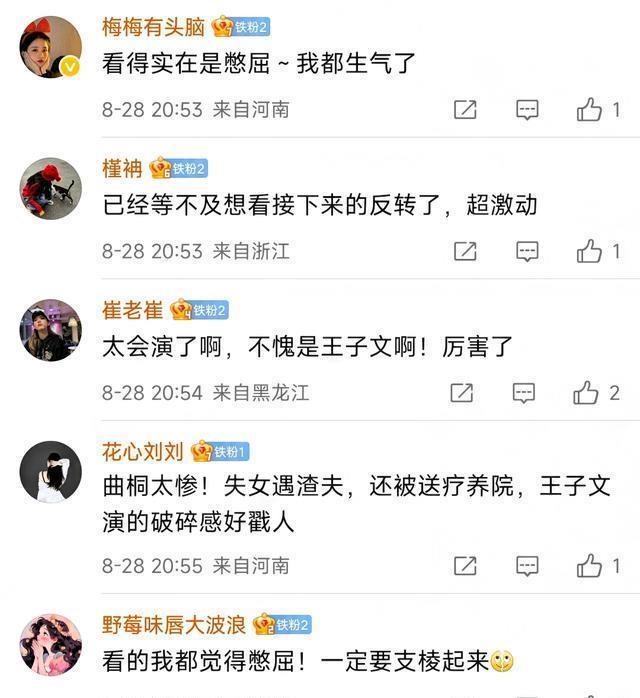This screenshot has height=698, width=640.
Task: Tap username 野莓味唇大波浪
Action: (174, 625)
